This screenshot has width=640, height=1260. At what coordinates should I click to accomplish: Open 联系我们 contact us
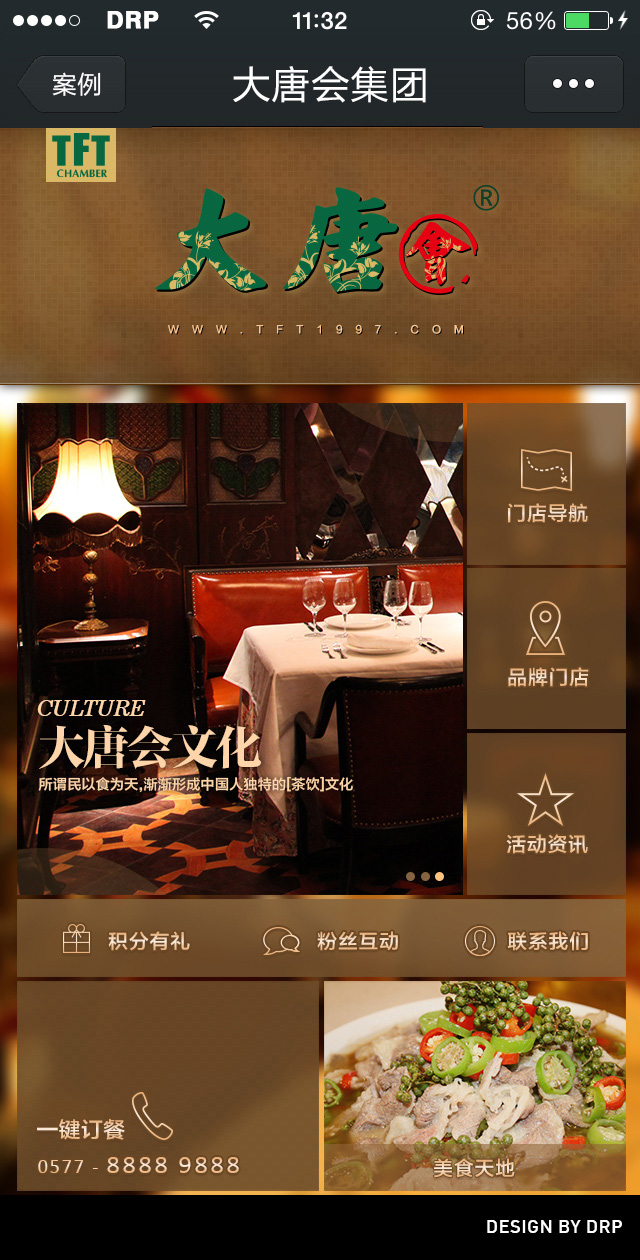click(527, 940)
